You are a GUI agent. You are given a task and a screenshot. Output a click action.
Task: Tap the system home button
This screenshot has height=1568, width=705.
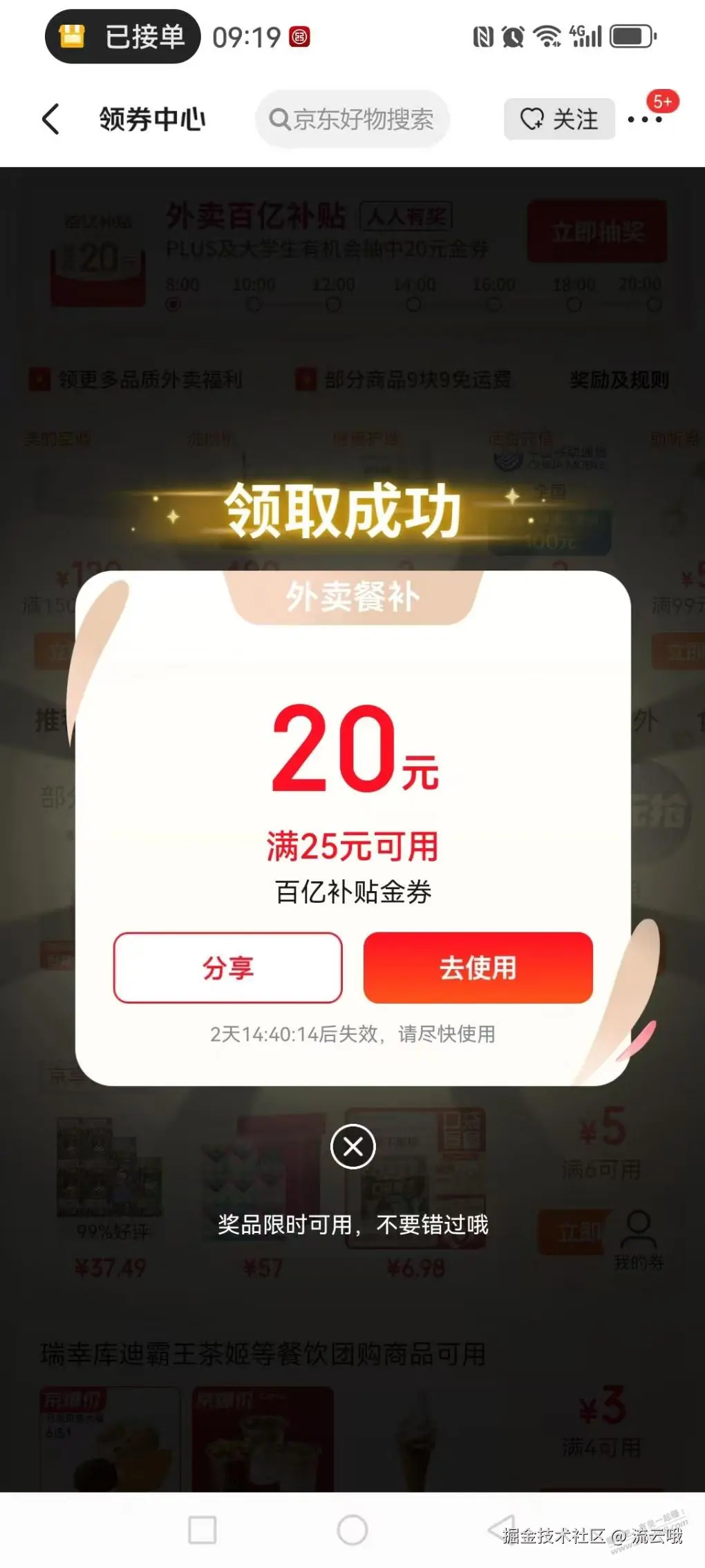click(x=352, y=1530)
